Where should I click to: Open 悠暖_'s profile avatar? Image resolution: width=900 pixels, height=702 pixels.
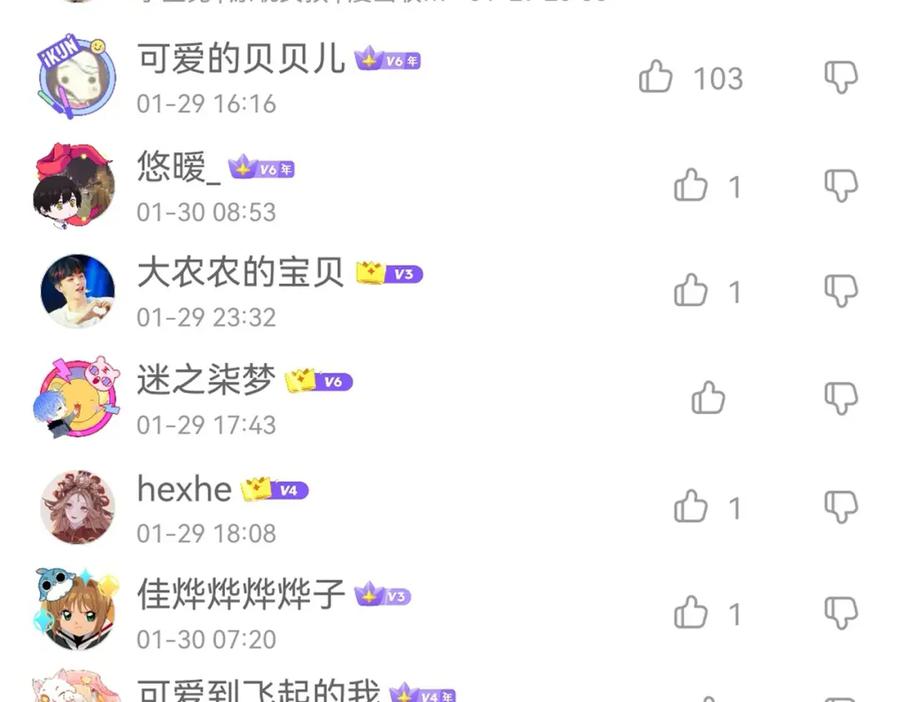pyautogui.click(x=77, y=186)
